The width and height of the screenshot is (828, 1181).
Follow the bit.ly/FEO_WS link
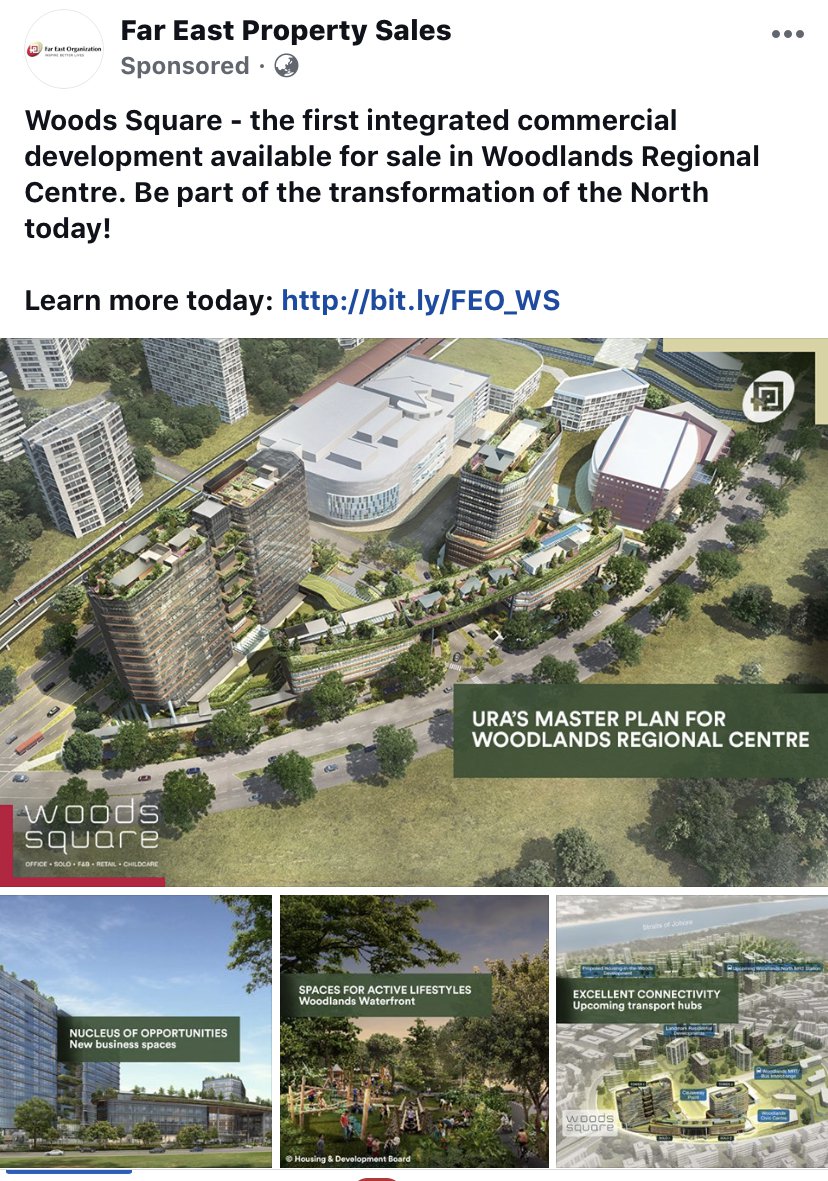(420, 300)
